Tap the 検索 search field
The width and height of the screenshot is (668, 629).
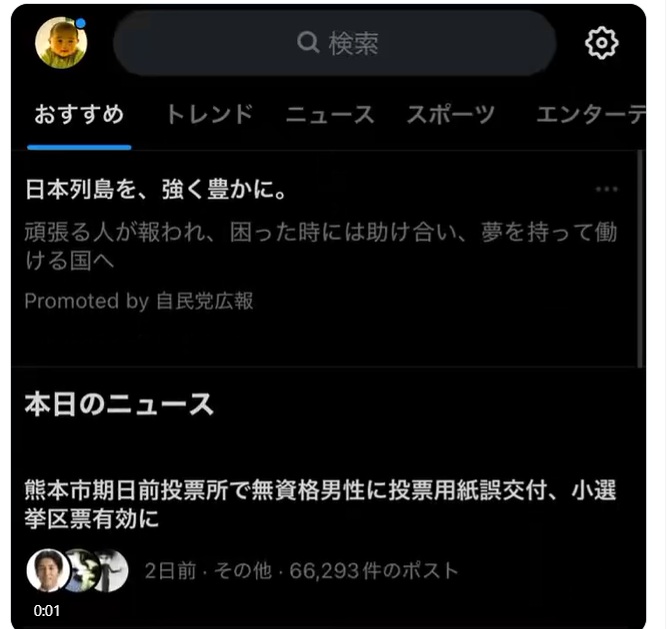pyautogui.click(x=334, y=43)
